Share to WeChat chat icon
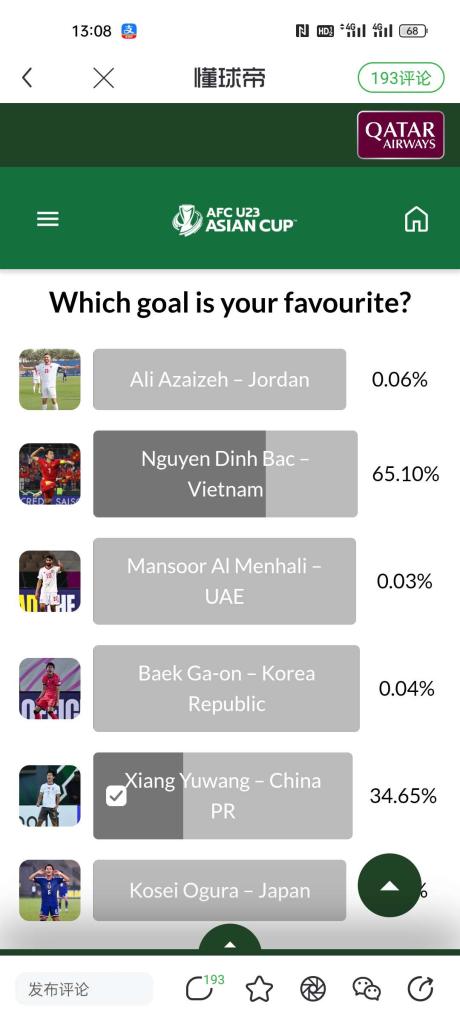The width and height of the screenshot is (460, 1022). click(x=367, y=989)
